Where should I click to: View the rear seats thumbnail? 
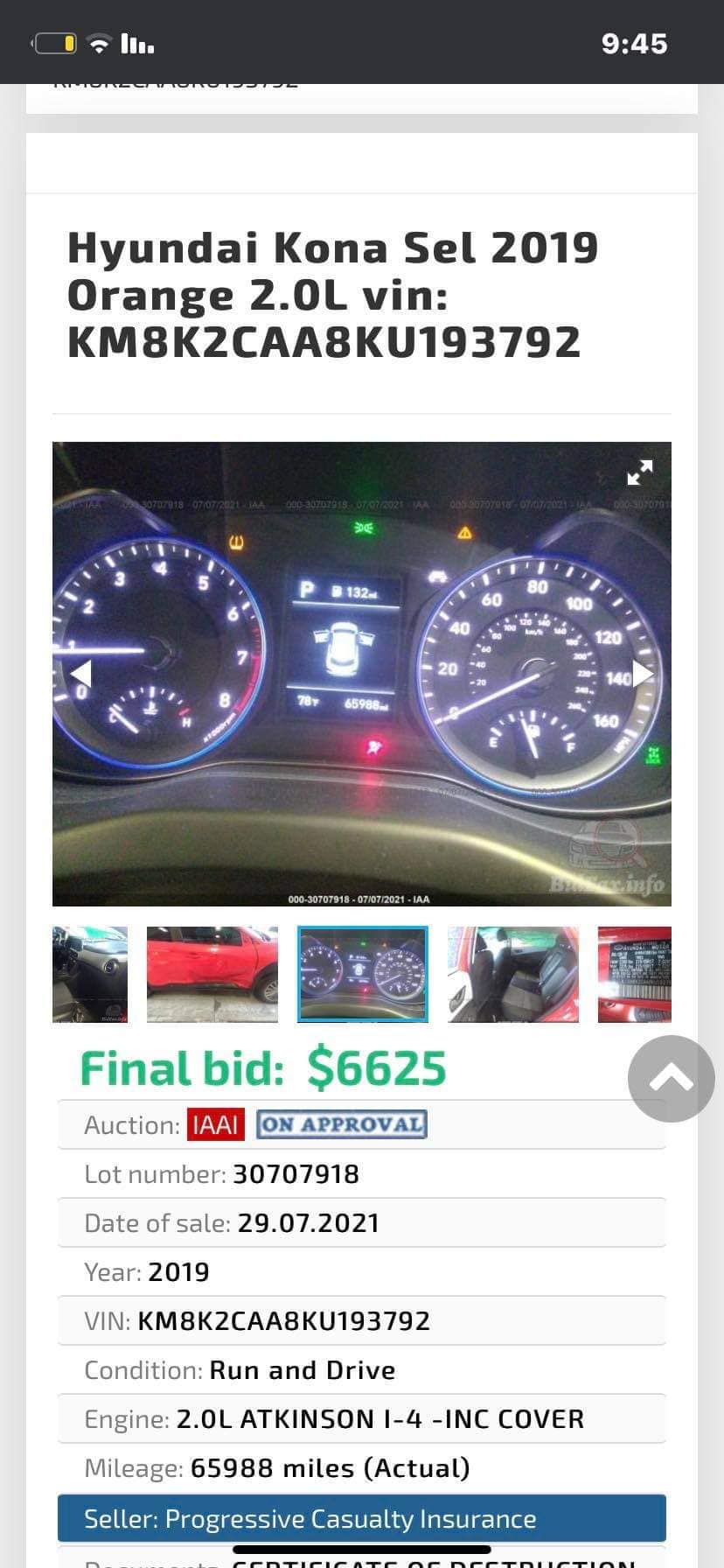coord(513,974)
